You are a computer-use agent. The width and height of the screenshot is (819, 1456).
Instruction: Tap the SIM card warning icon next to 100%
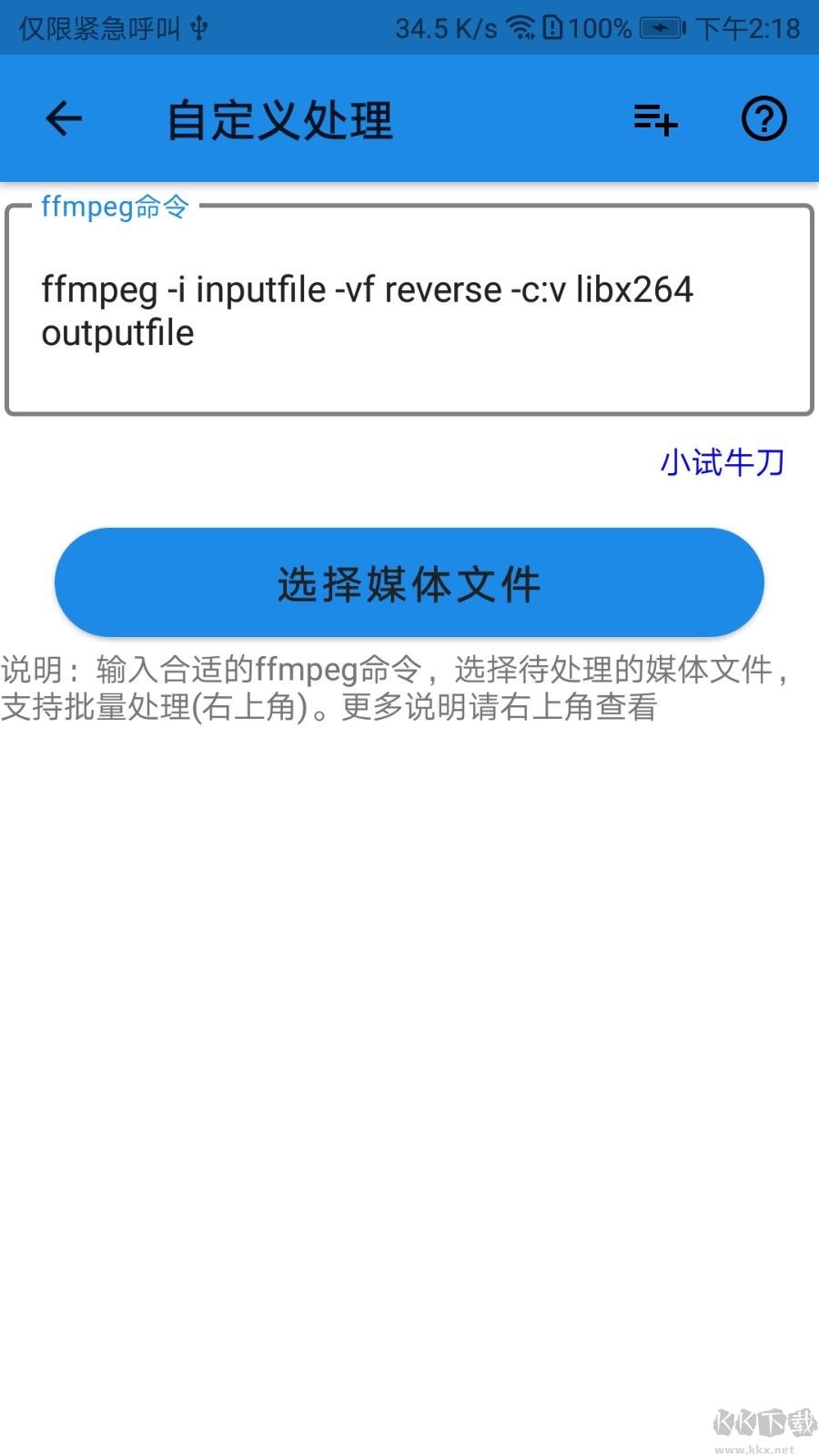tap(554, 28)
